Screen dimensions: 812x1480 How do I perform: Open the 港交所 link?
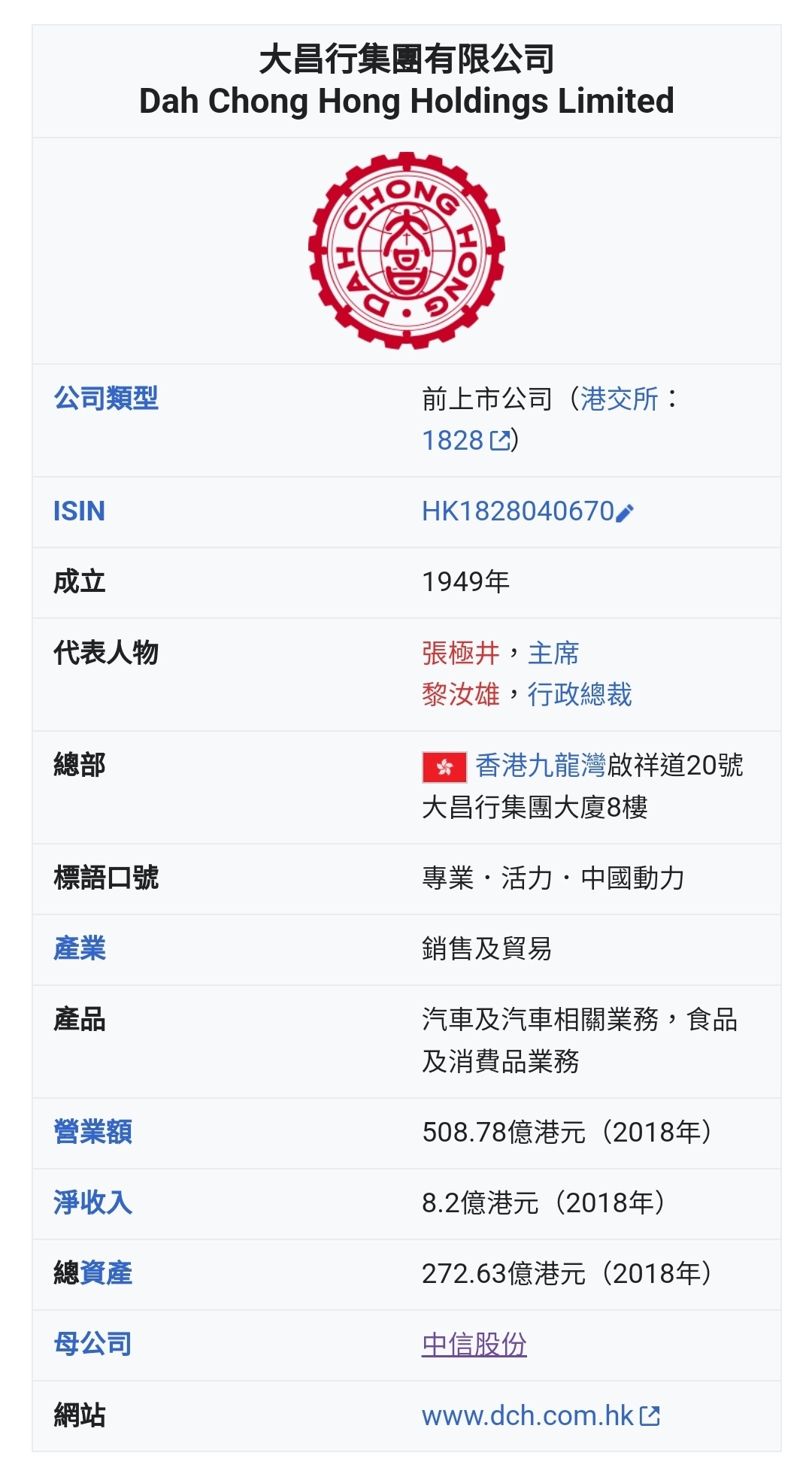pos(619,399)
